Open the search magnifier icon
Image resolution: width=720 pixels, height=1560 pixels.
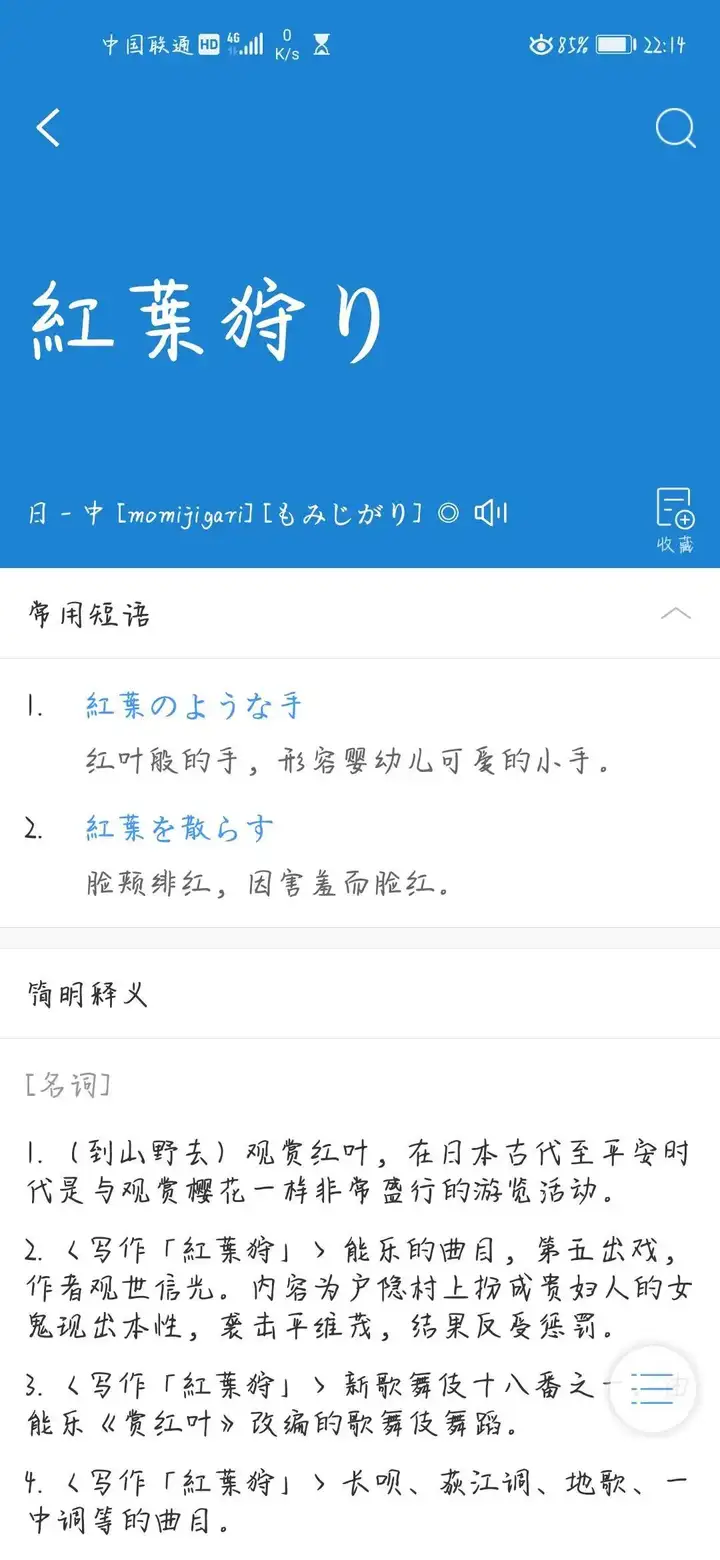tap(675, 128)
